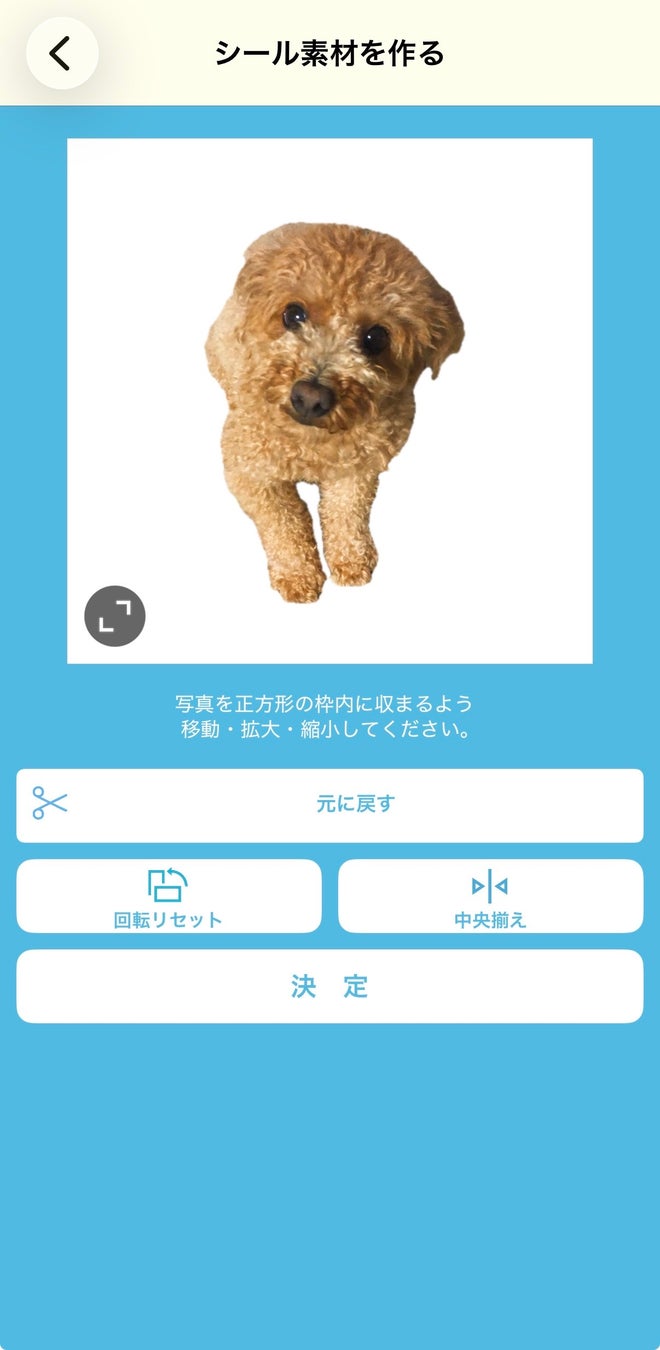Tap the 元に戻す button
Image resolution: width=660 pixels, height=1350 pixels.
click(330, 805)
